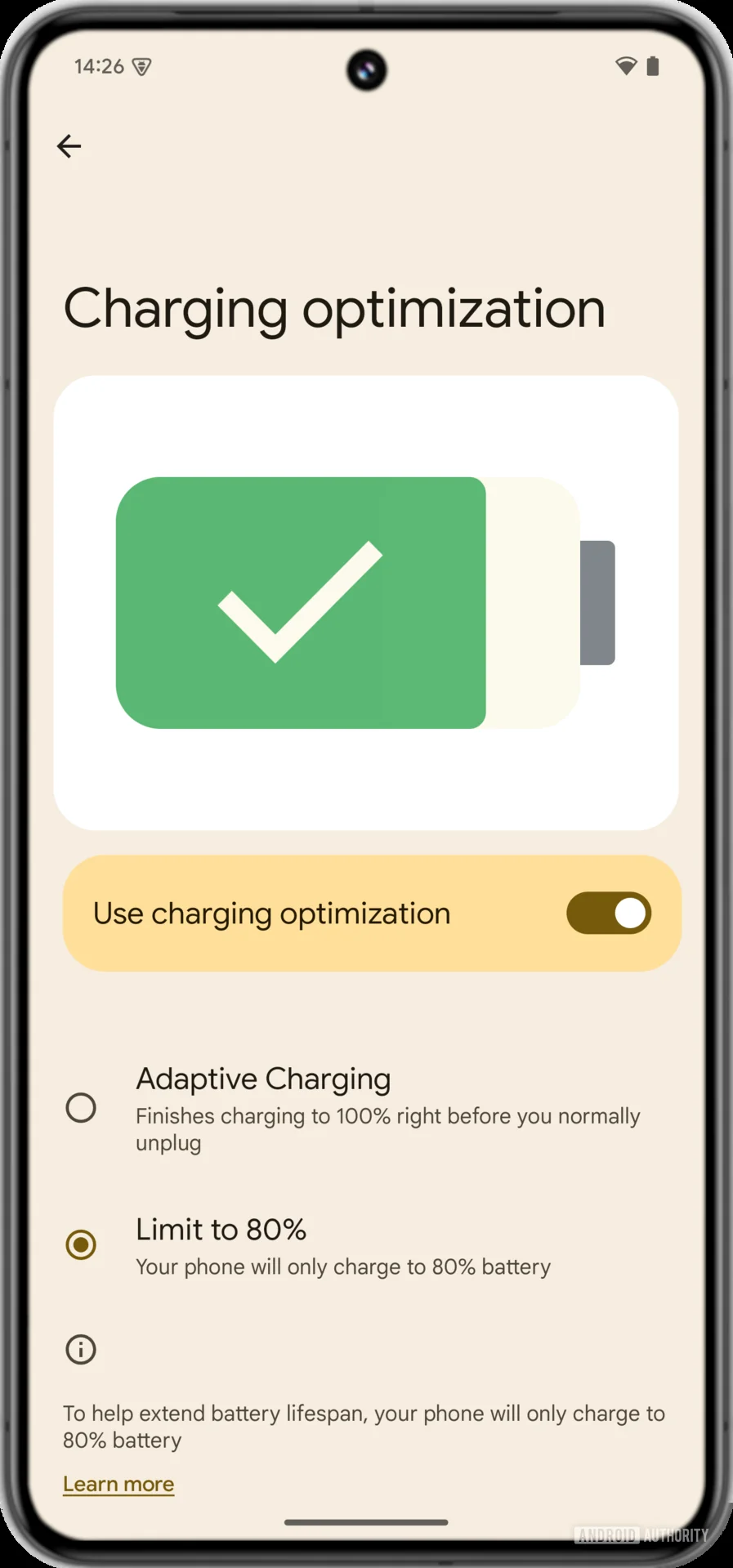
Task: Open the Learn more link
Action: [118, 1484]
